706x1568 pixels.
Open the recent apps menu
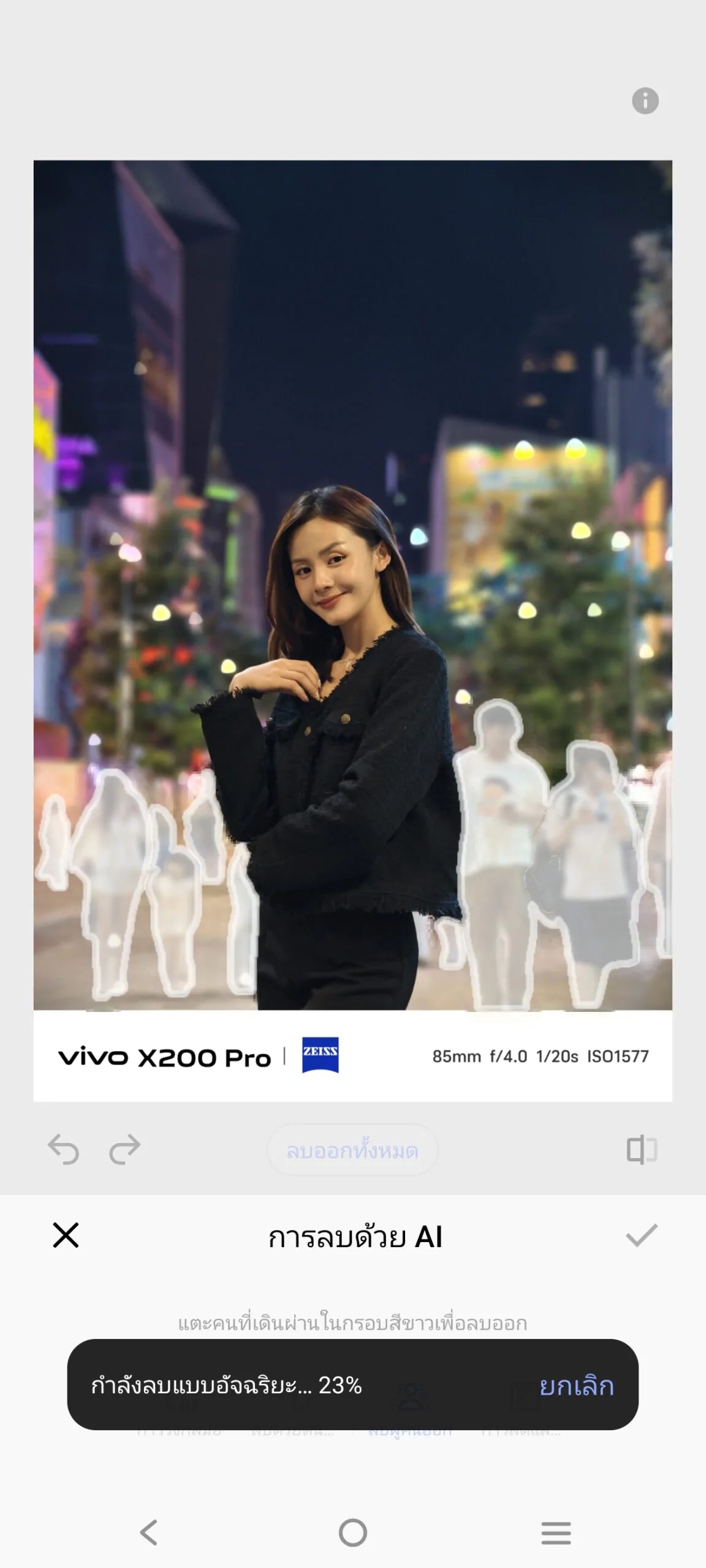[x=556, y=1532]
